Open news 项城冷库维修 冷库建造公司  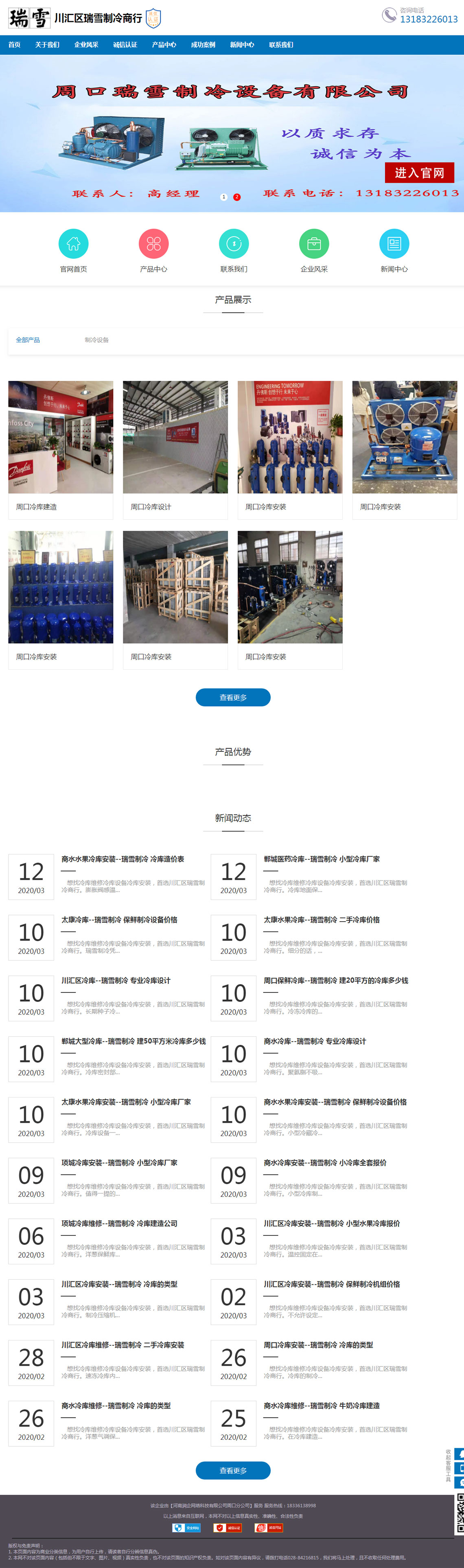119,1224
